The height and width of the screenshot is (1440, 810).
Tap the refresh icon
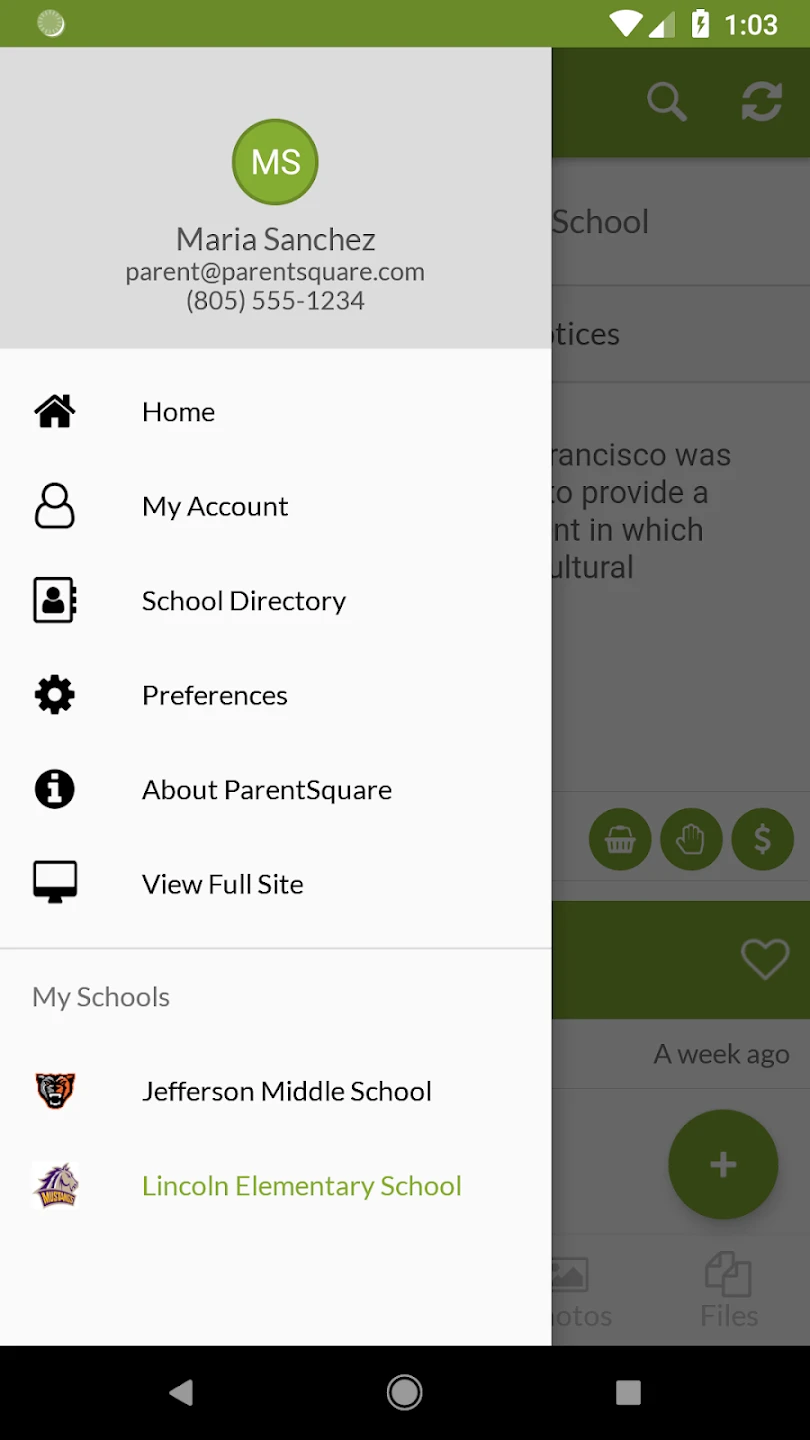[x=761, y=102]
